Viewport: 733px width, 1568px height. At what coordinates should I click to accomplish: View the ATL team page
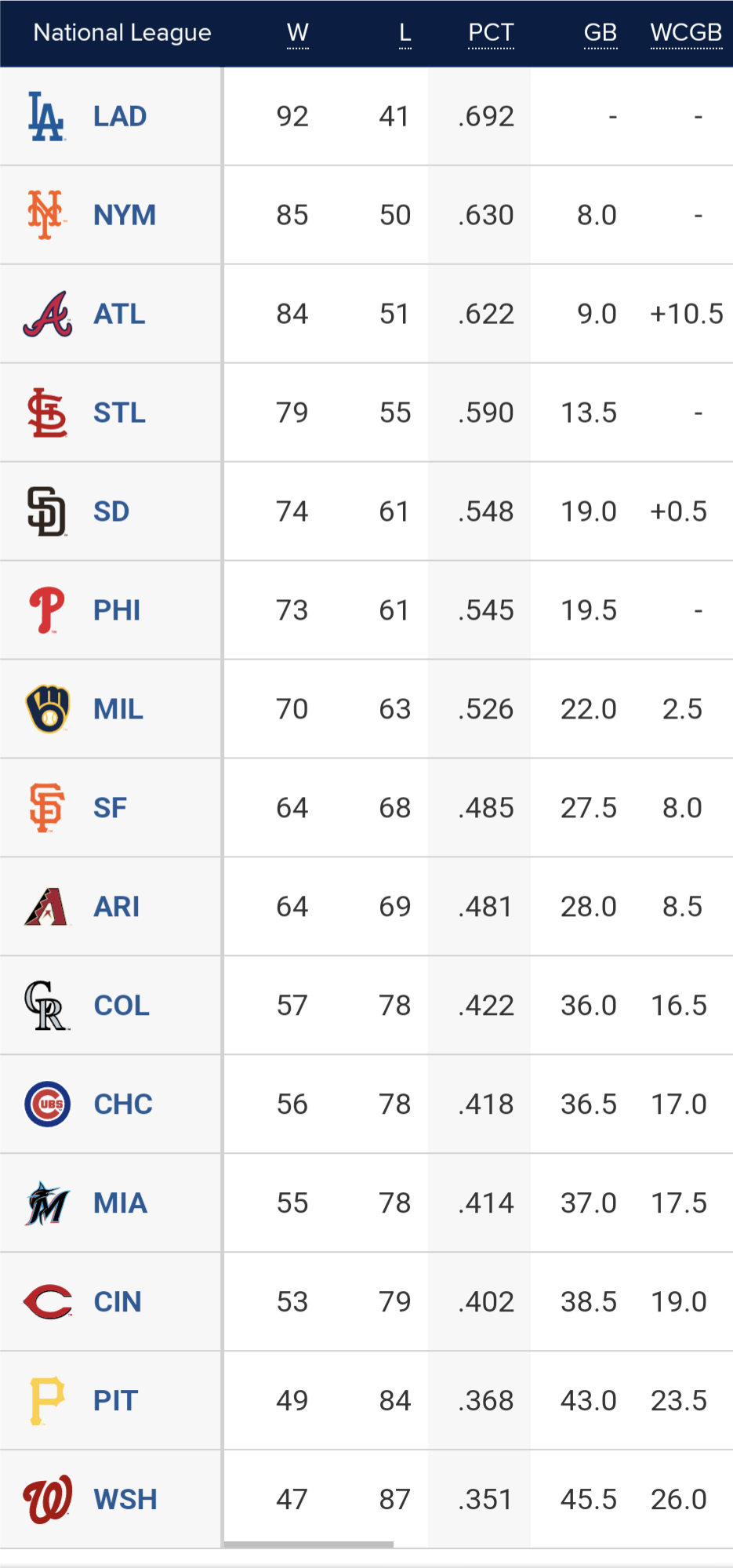coord(119,314)
